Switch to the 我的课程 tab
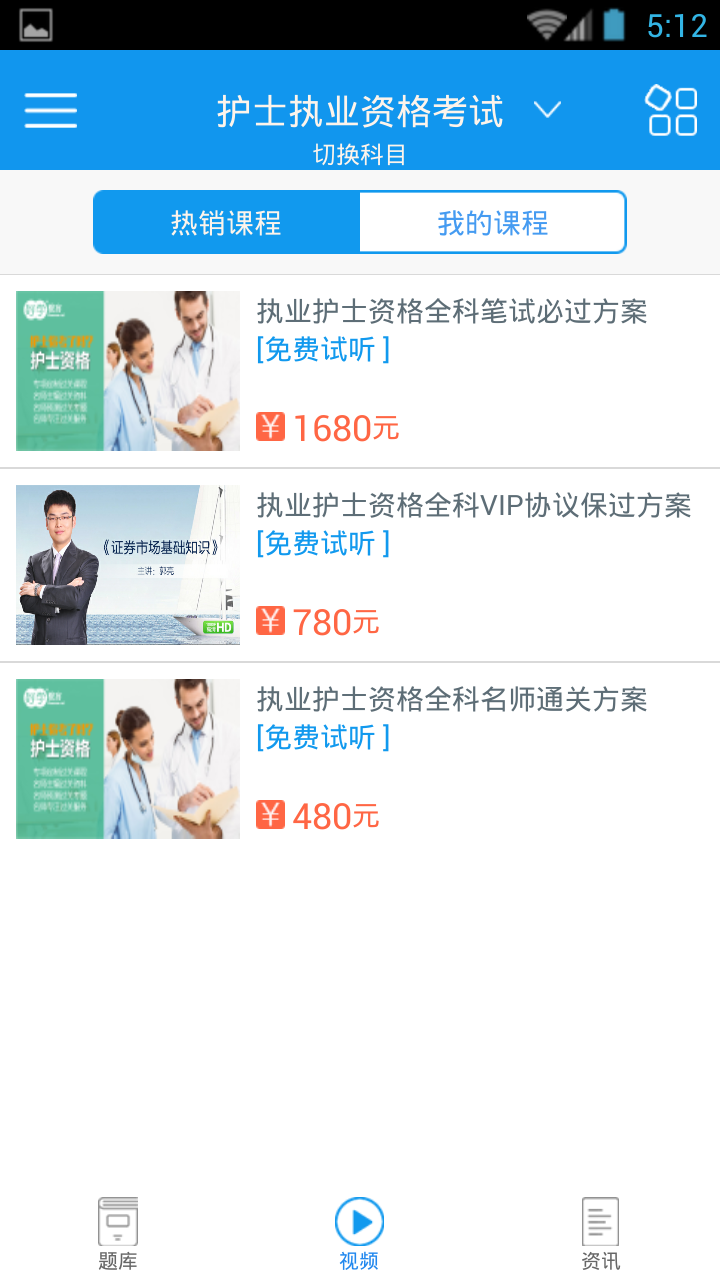The height and width of the screenshot is (1280, 720). pos(492,222)
